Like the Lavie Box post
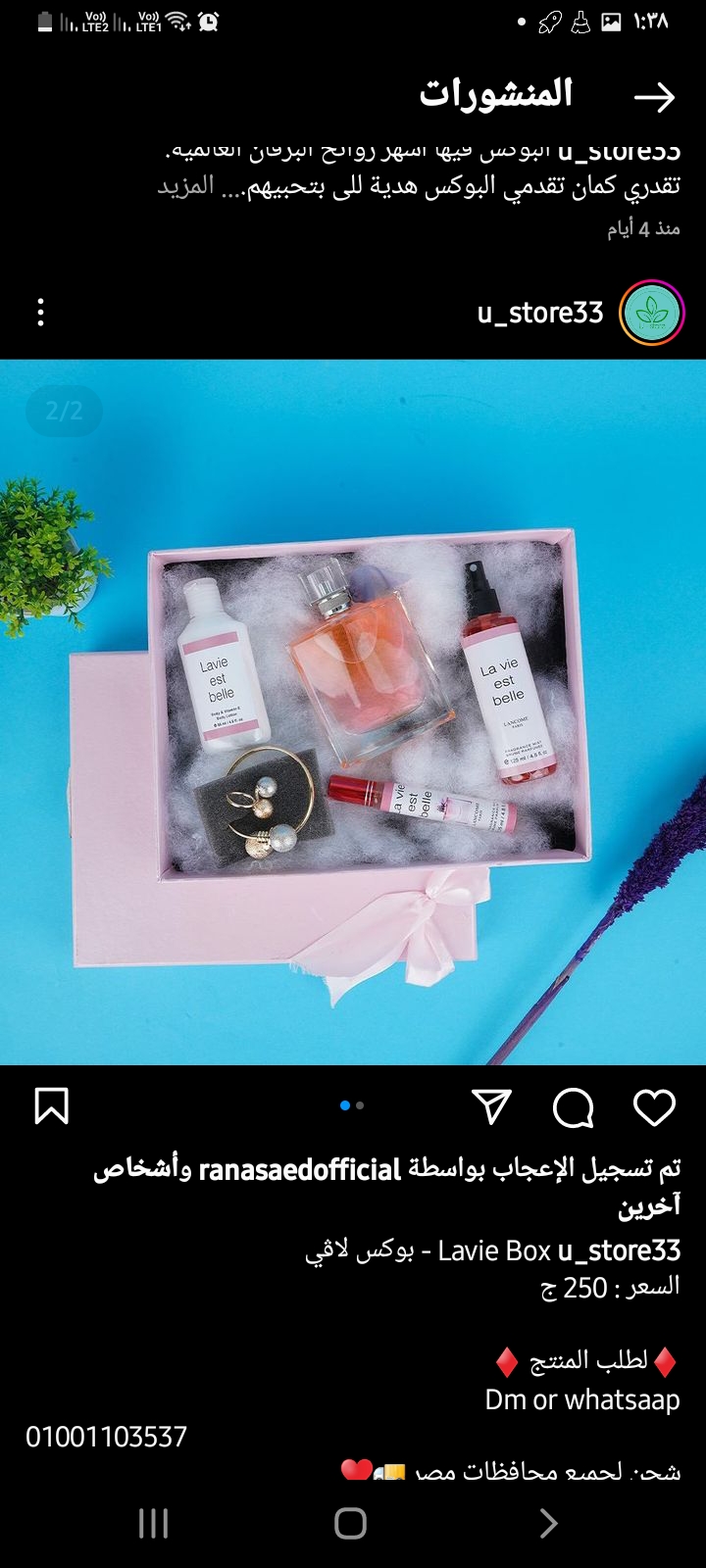Screen dimensions: 706x1568 tap(654, 1107)
